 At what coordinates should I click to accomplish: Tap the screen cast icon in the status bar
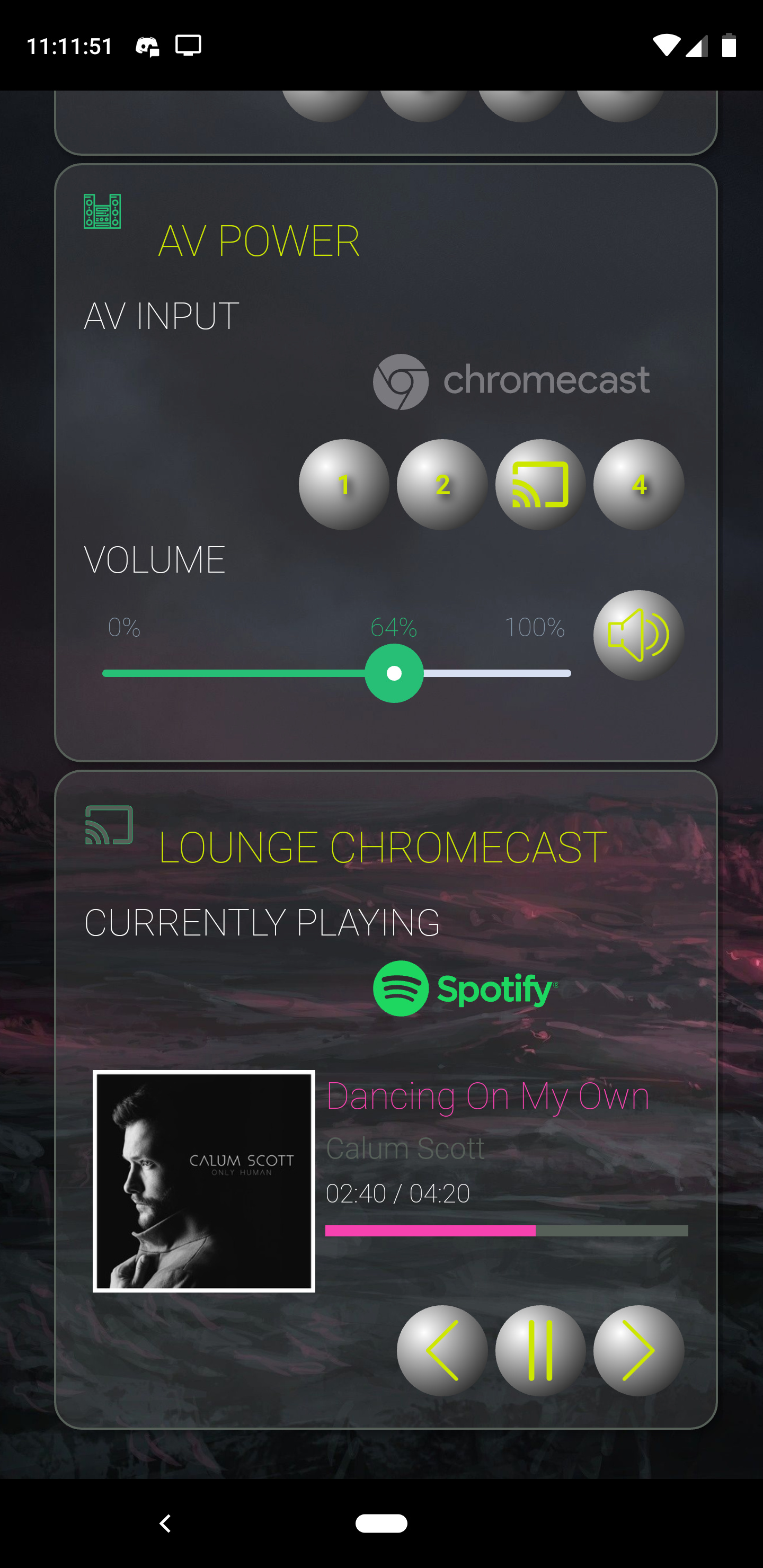tap(188, 44)
